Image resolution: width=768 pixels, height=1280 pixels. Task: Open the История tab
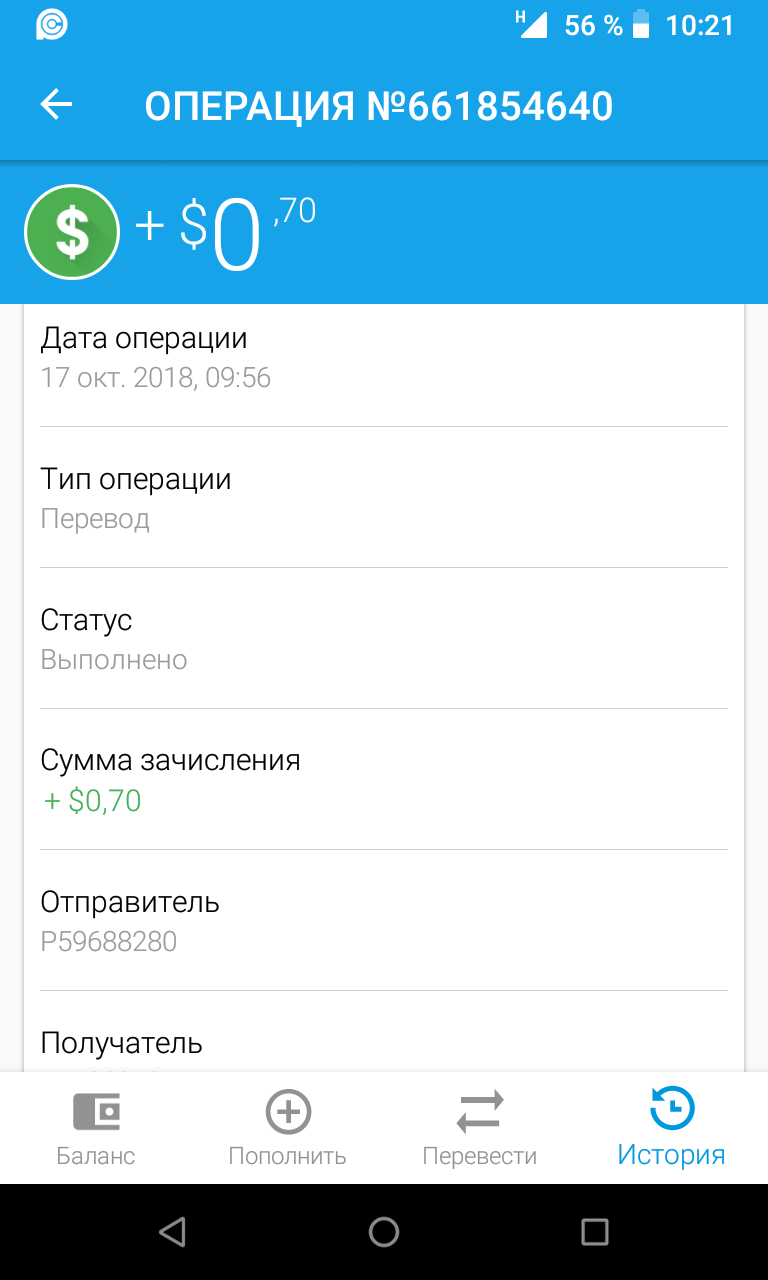point(672,1128)
